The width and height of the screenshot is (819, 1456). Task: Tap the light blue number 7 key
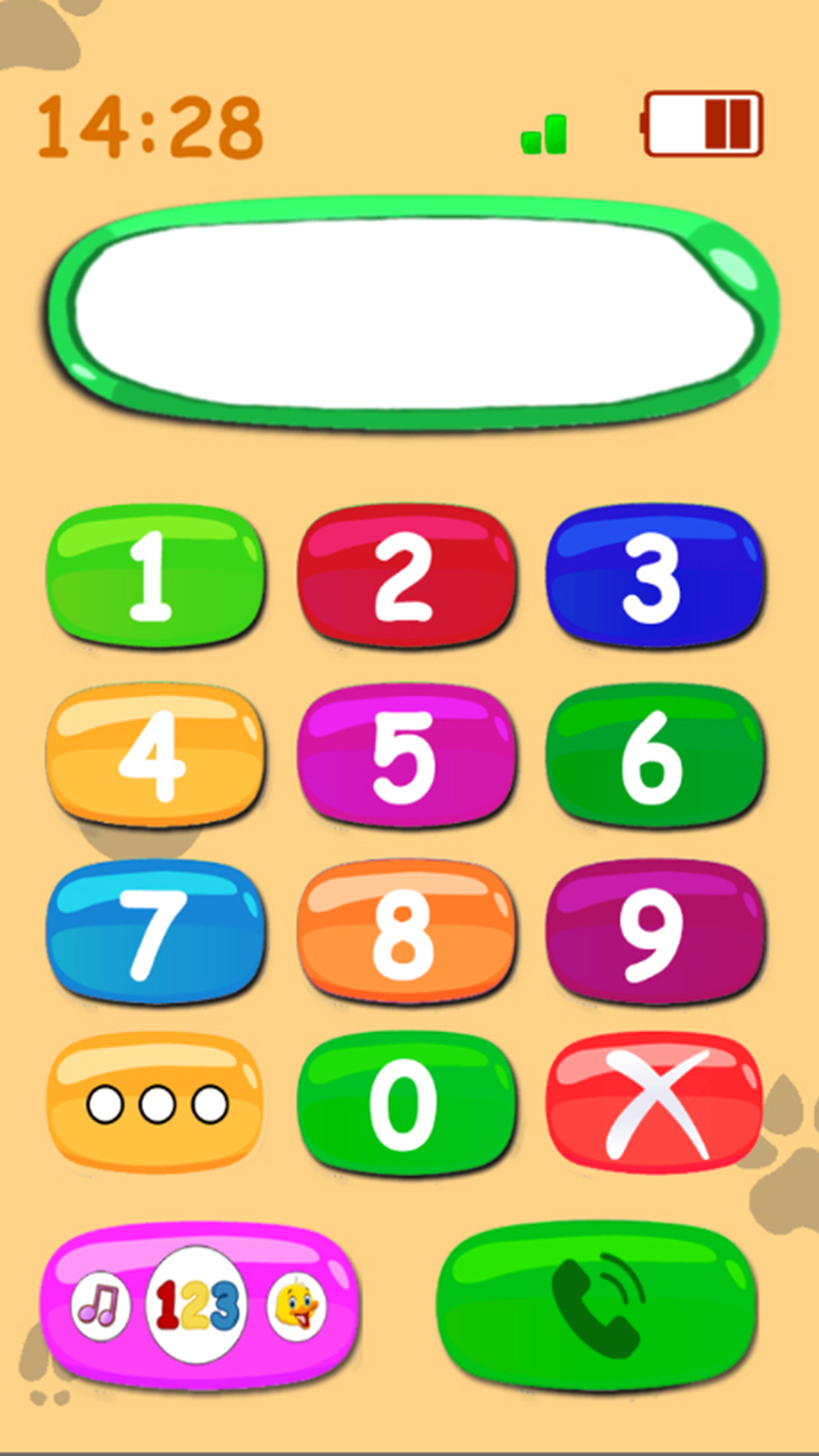[x=155, y=933]
